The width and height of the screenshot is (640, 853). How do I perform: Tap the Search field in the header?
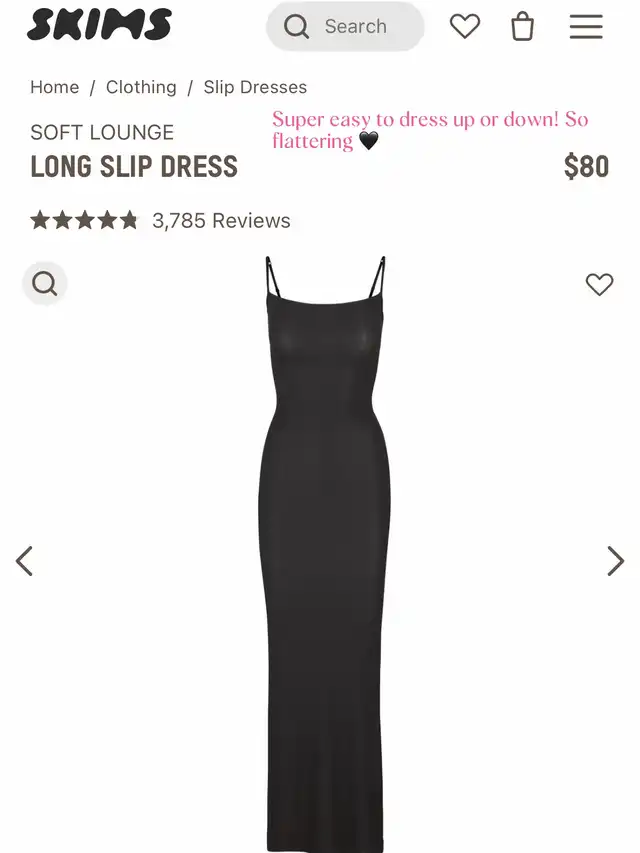click(345, 27)
